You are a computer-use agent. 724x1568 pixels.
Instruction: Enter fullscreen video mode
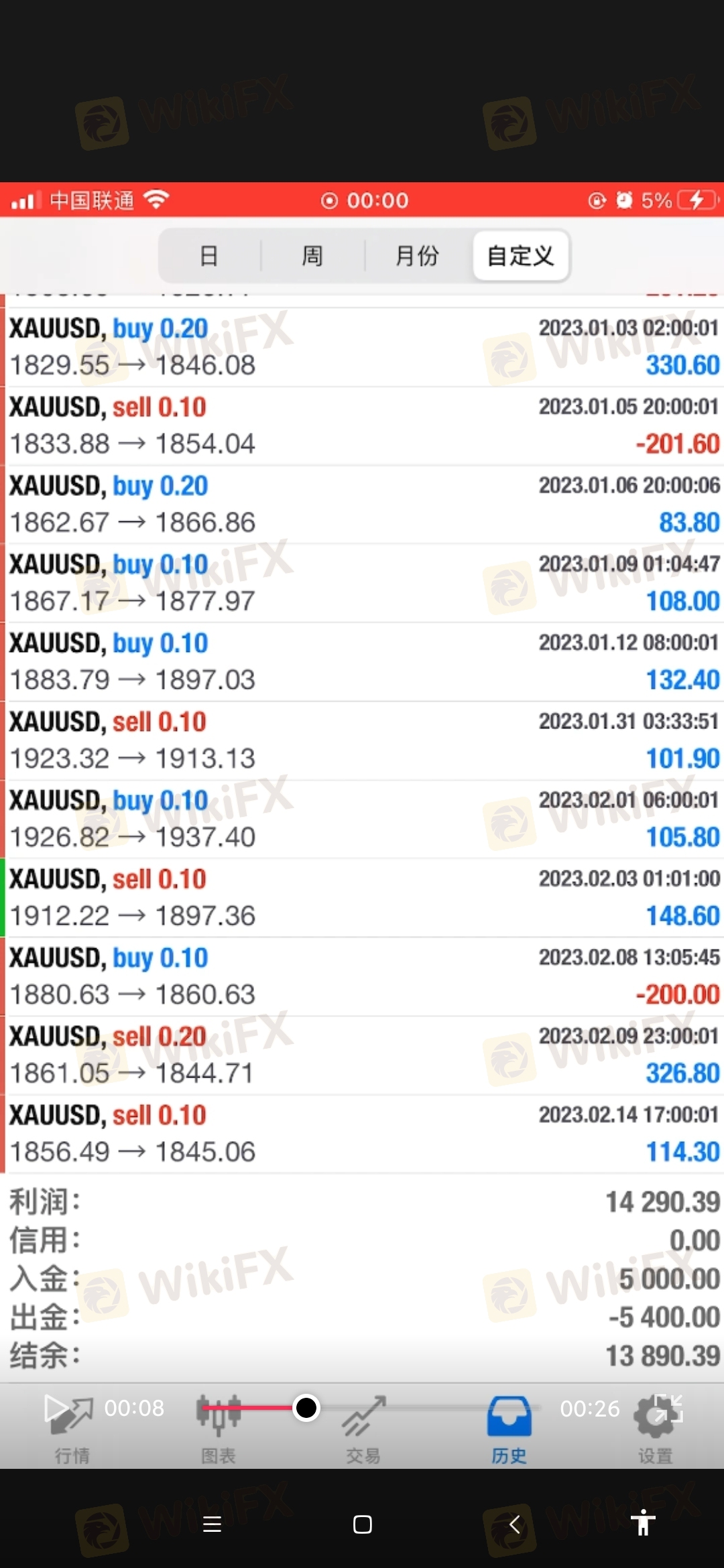668,1408
